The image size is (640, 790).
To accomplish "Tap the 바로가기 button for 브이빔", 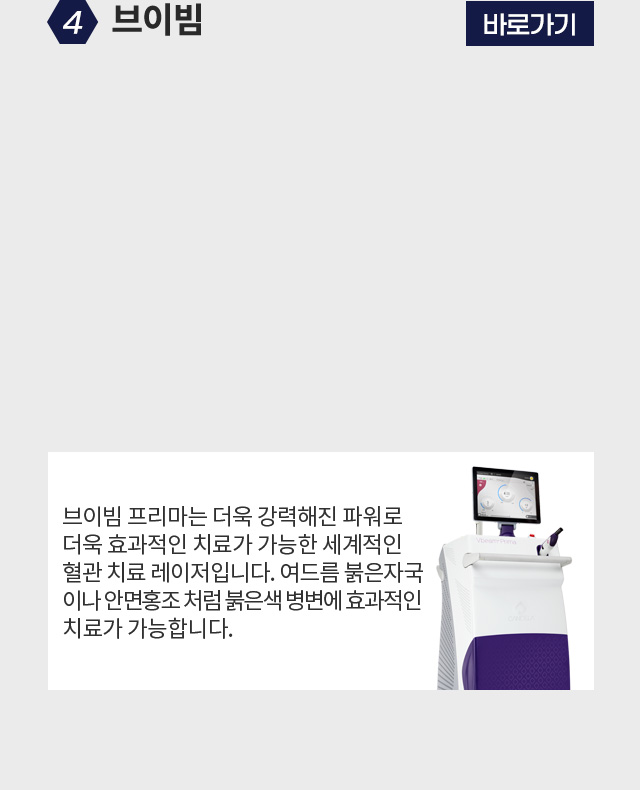I will coord(529,24).
